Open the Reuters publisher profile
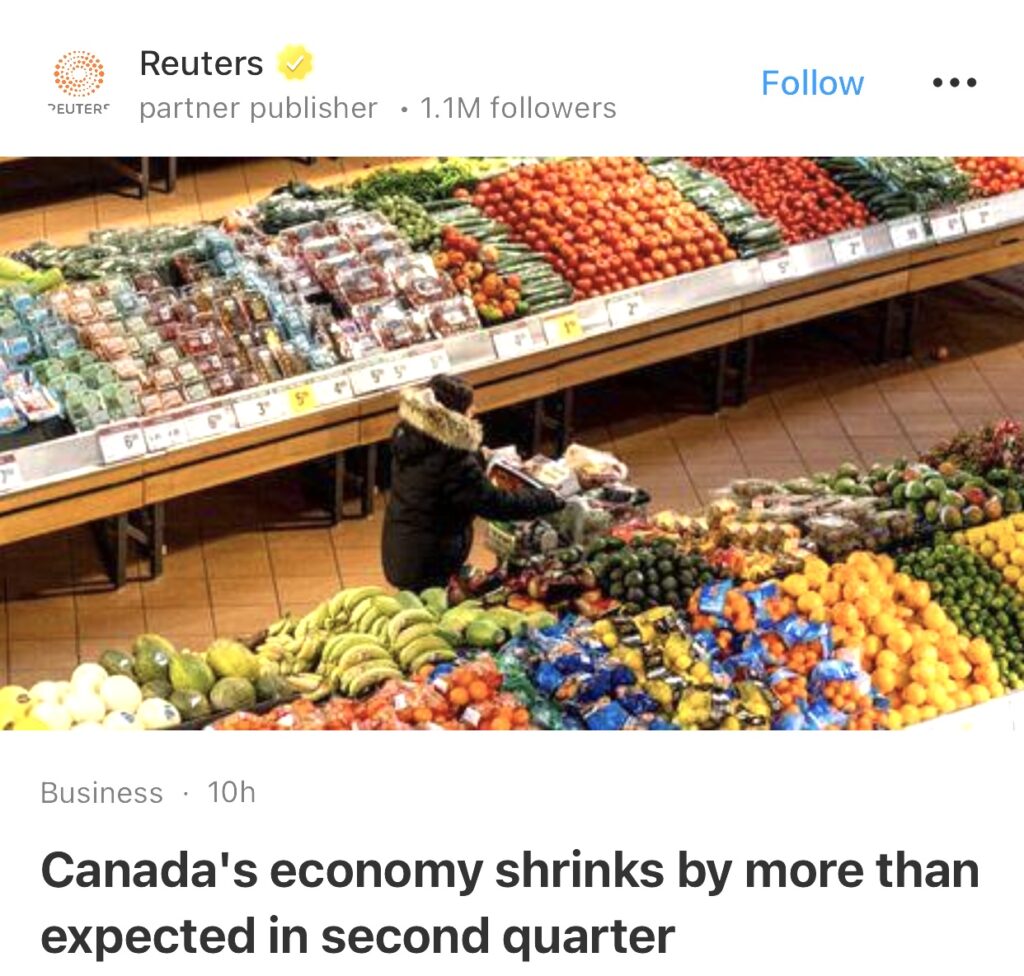The height and width of the screenshot is (976, 1024). pos(200,64)
